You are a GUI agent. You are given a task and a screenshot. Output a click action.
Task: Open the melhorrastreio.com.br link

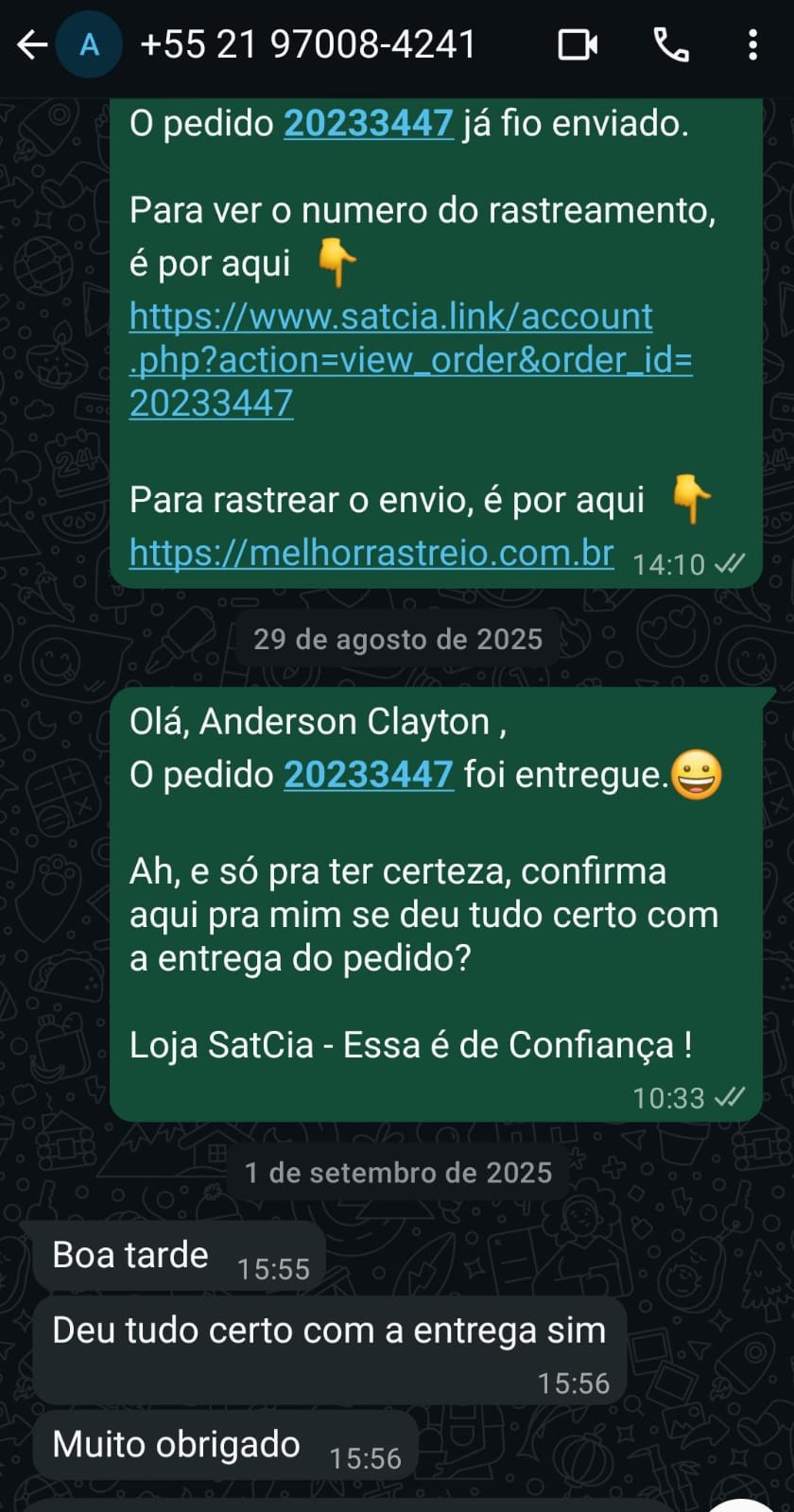click(371, 553)
